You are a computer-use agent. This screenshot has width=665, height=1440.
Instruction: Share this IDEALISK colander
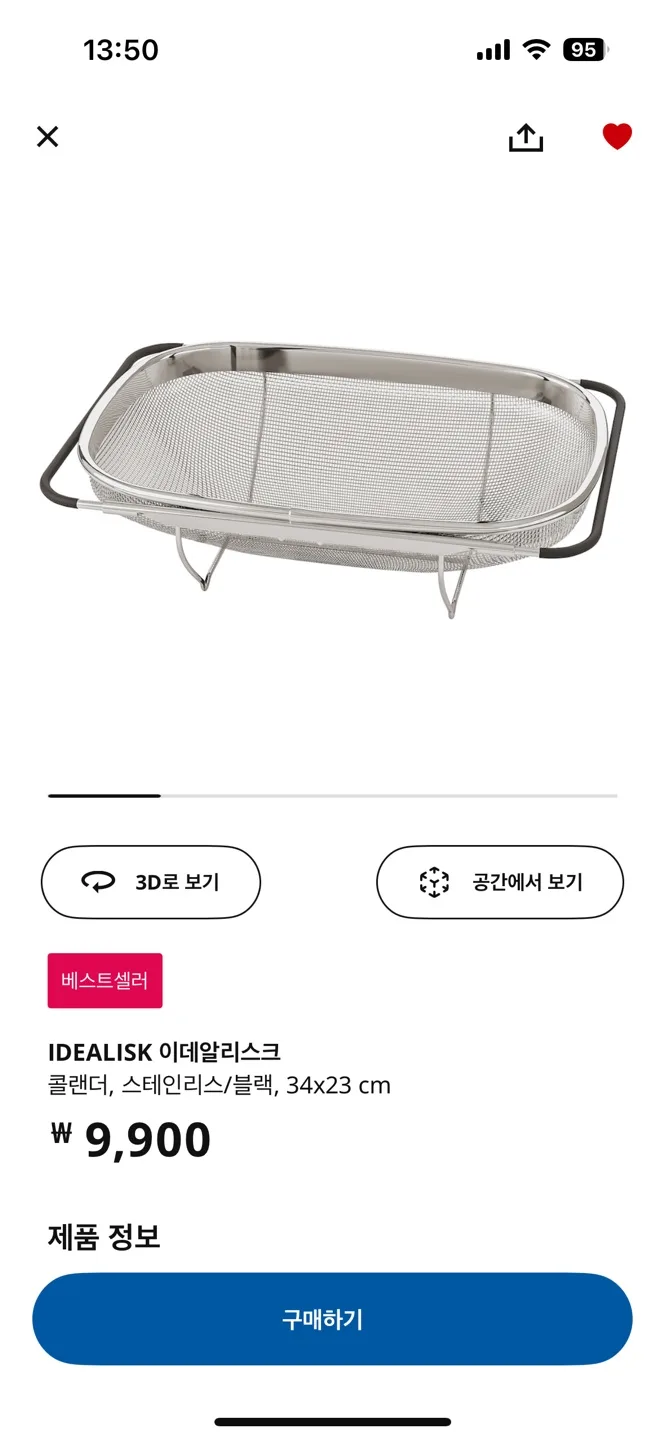pyautogui.click(x=525, y=137)
